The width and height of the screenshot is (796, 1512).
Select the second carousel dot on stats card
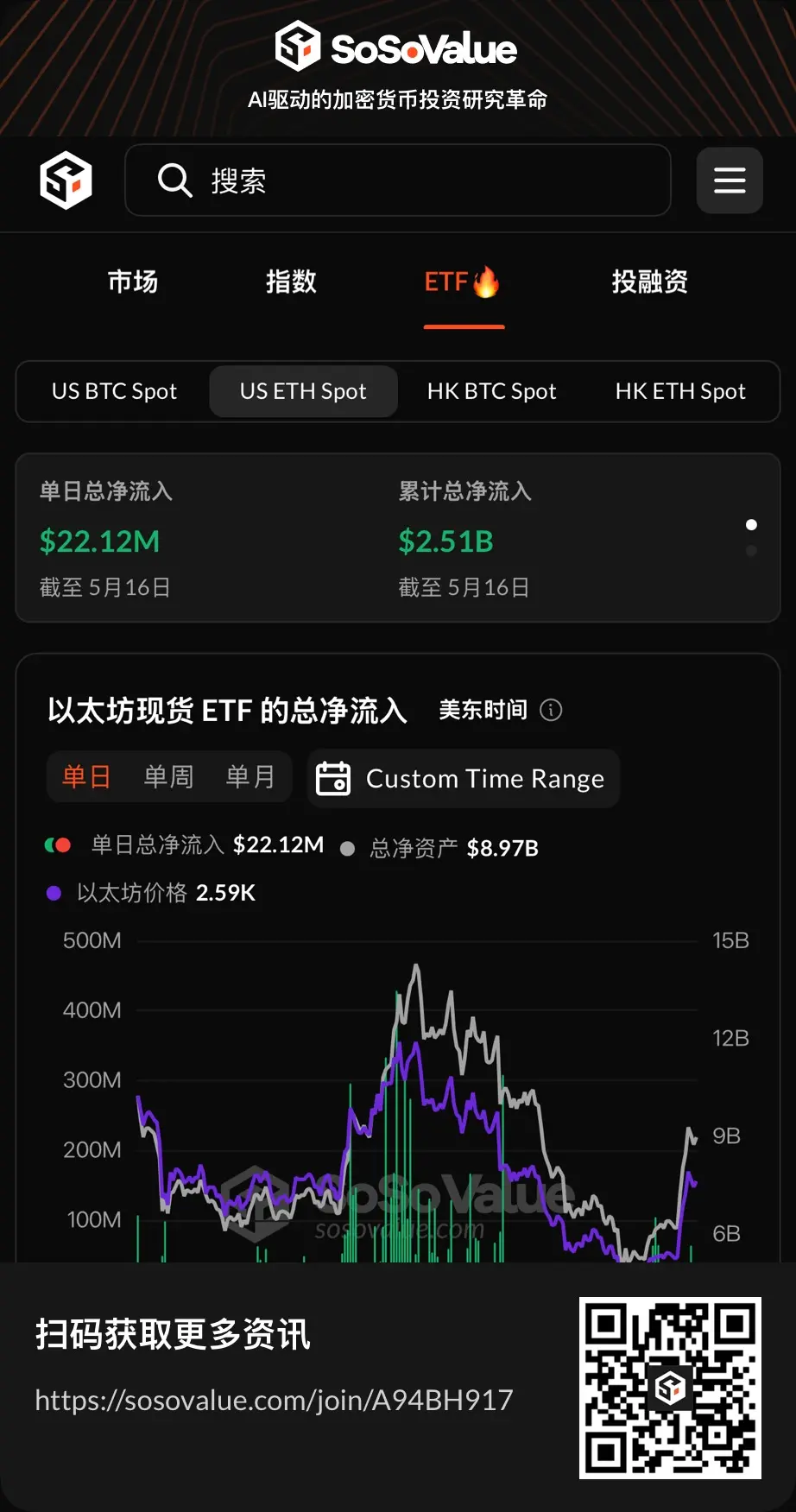[x=750, y=550]
